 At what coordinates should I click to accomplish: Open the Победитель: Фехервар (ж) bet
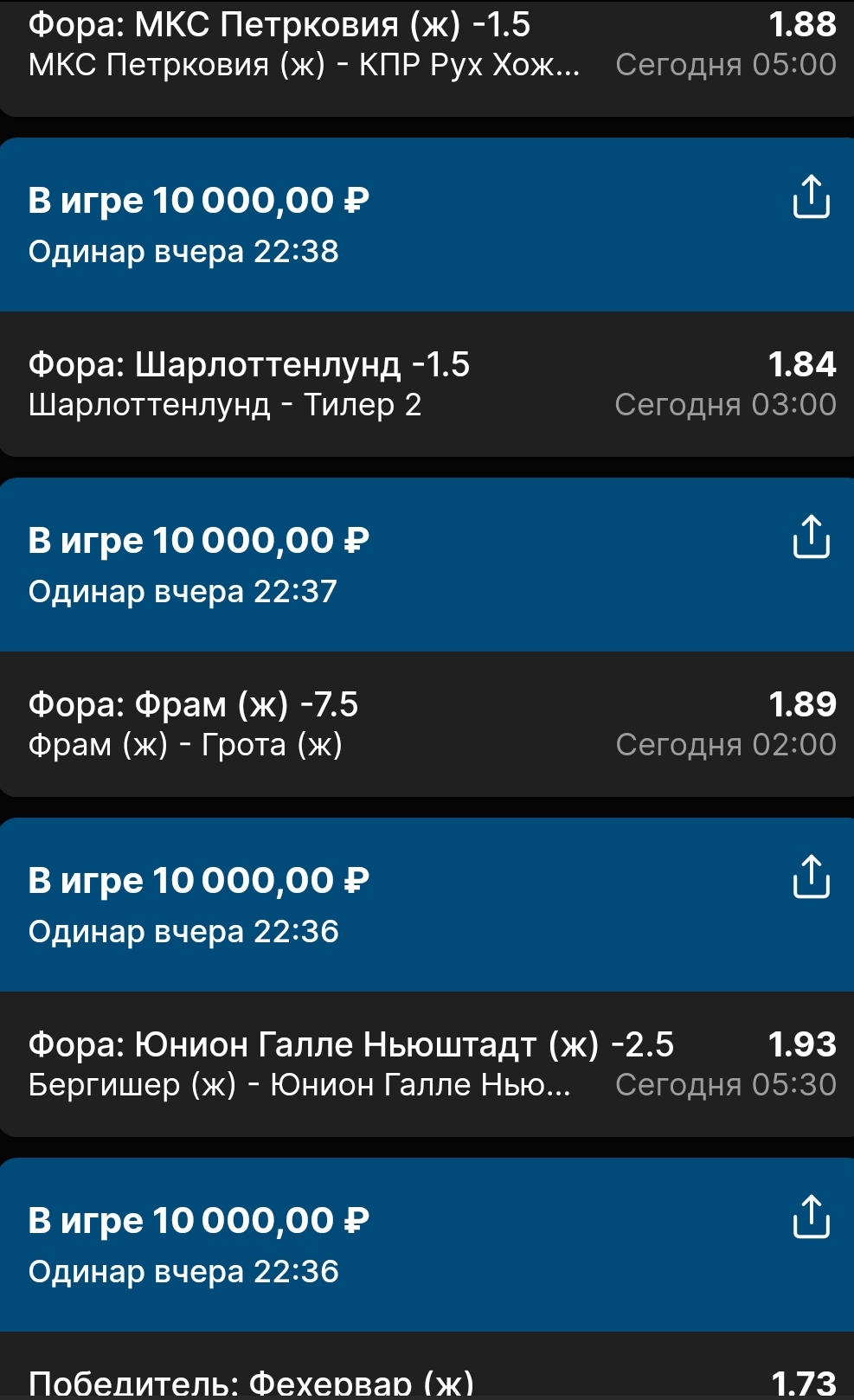point(427,1367)
